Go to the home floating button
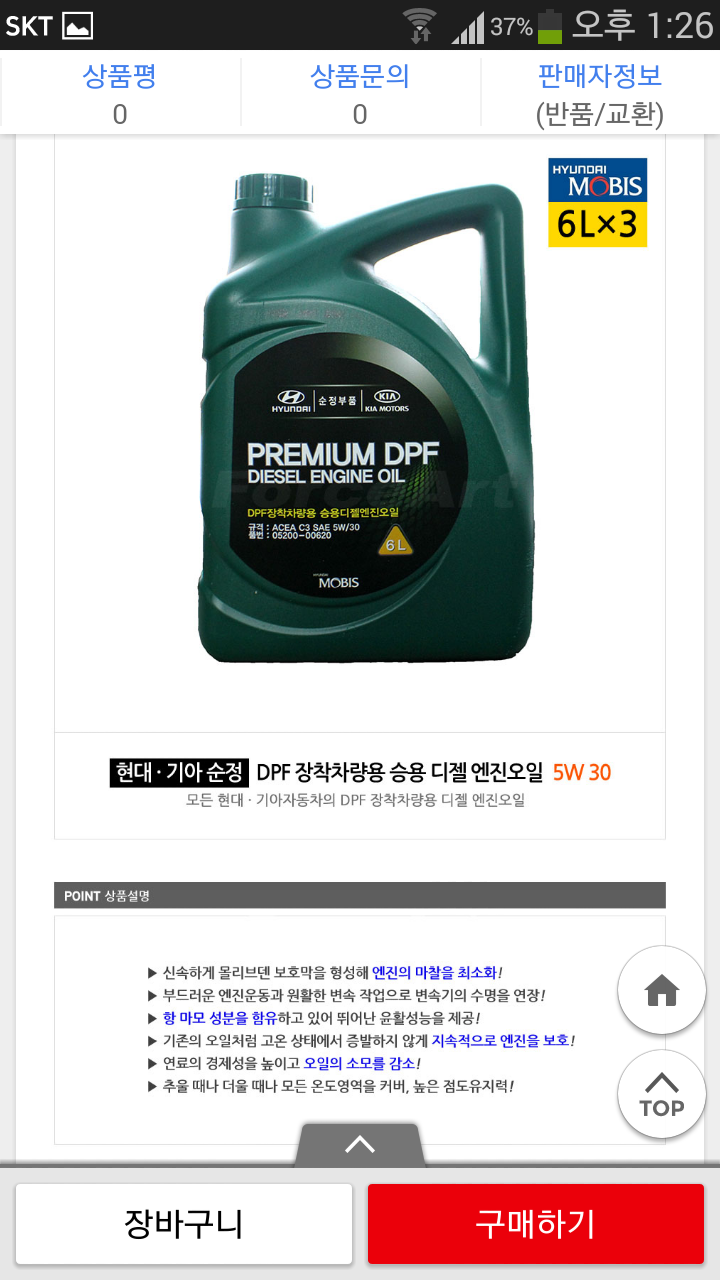The width and height of the screenshot is (720, 1280). [x=662, y=990]
